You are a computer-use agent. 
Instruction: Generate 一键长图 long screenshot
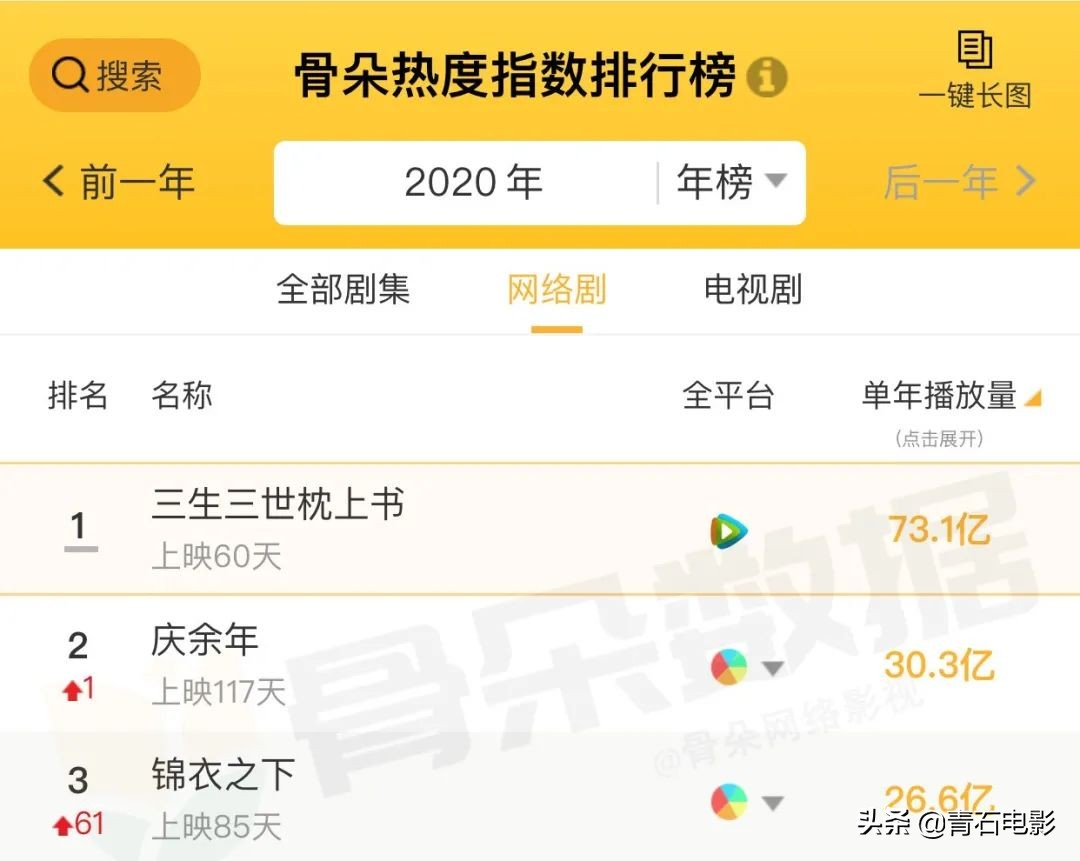(974, 70)
